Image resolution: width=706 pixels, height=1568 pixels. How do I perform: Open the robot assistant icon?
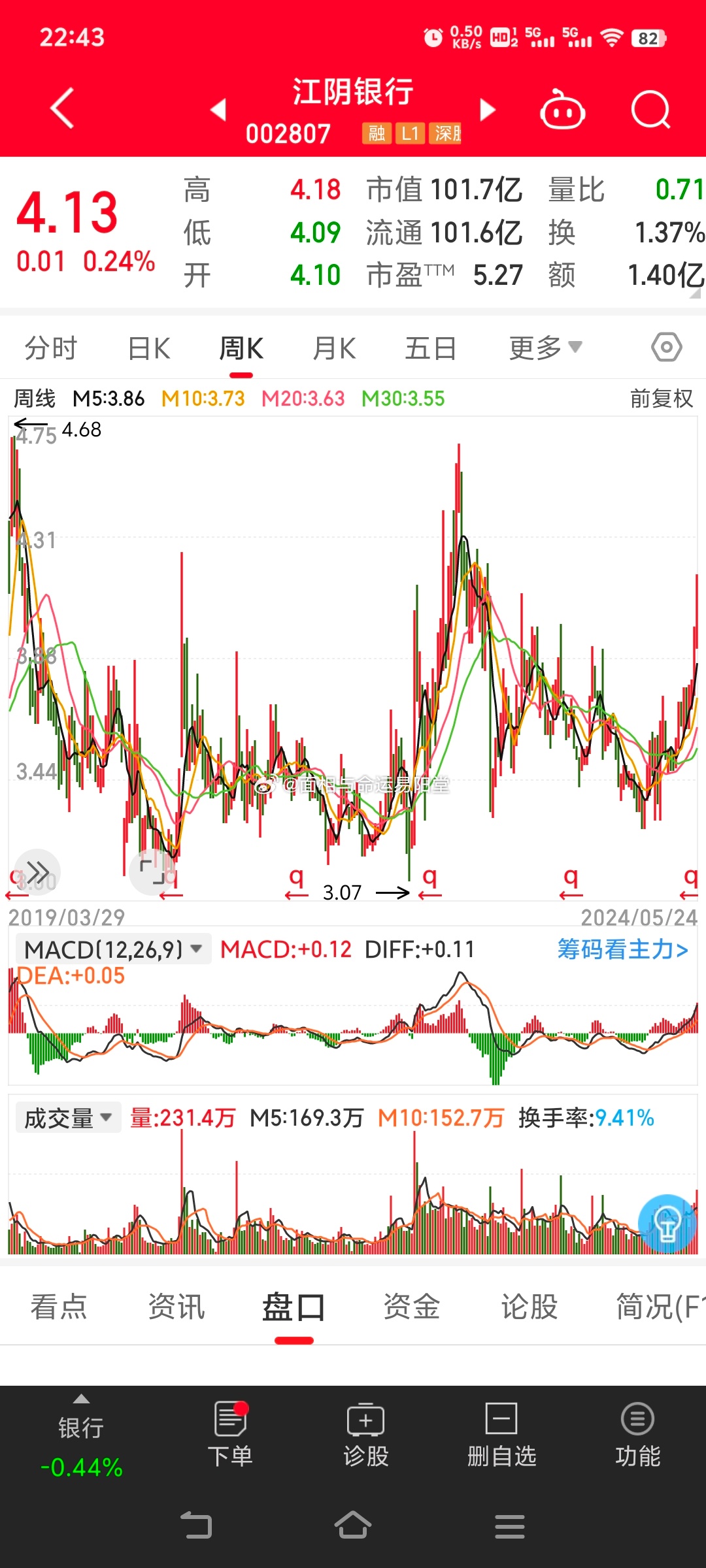point(562,110)
